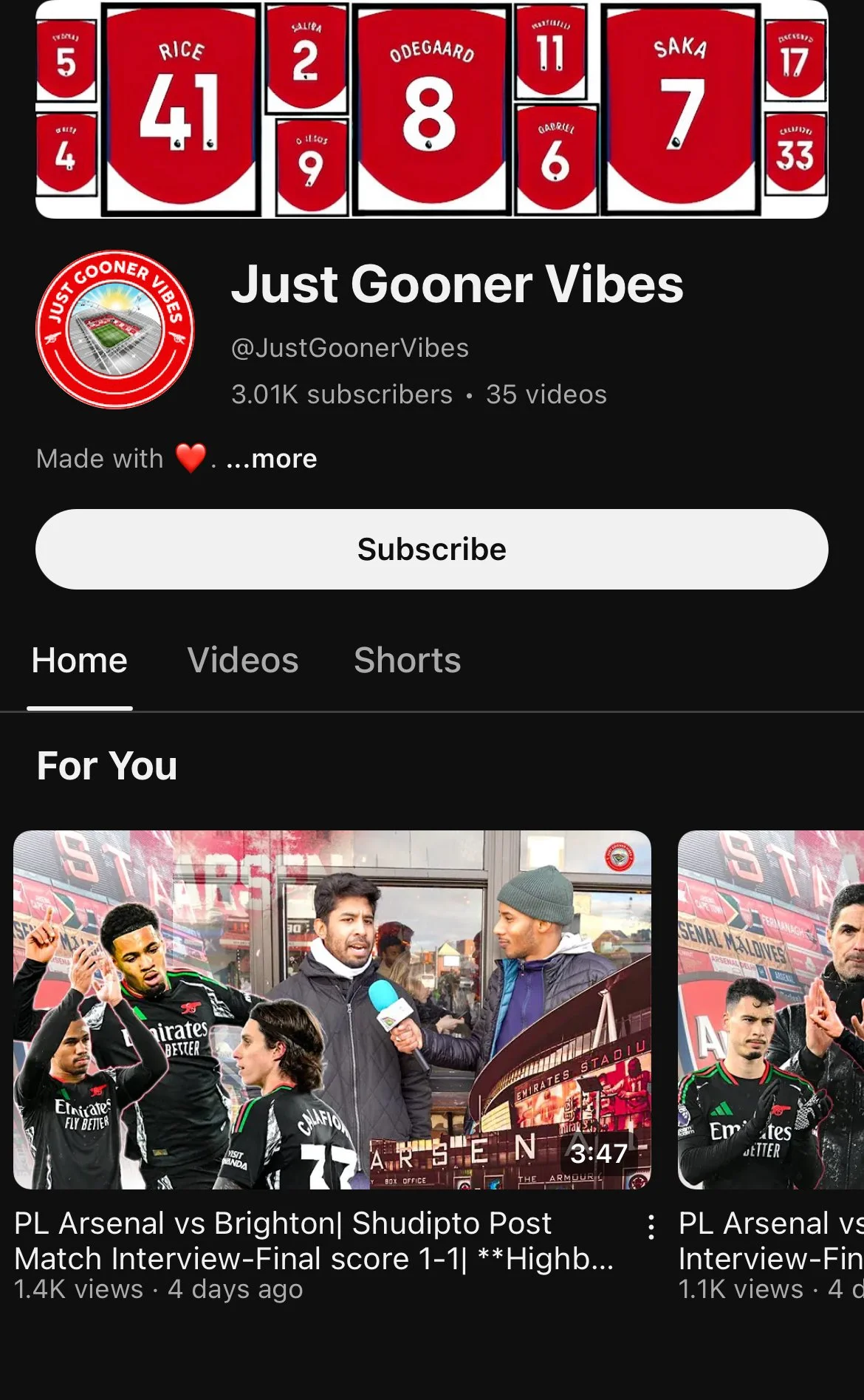
Task: Subscribe to Just Gooner Vibes
Action: 432,549
